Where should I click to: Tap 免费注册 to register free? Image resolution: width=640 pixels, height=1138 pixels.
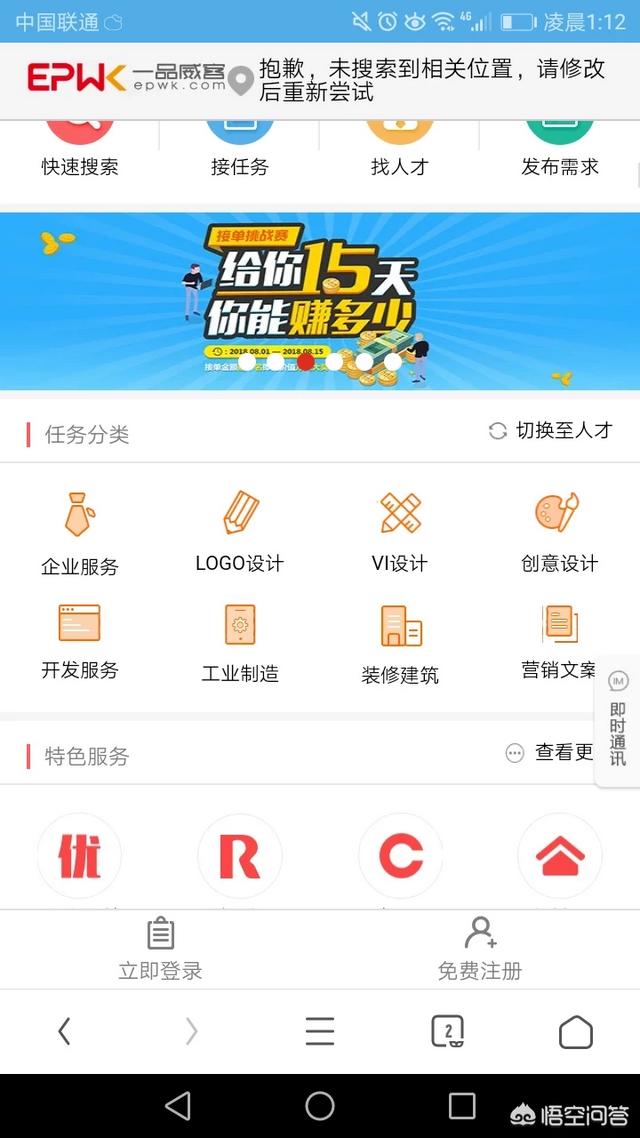point(480,949)
